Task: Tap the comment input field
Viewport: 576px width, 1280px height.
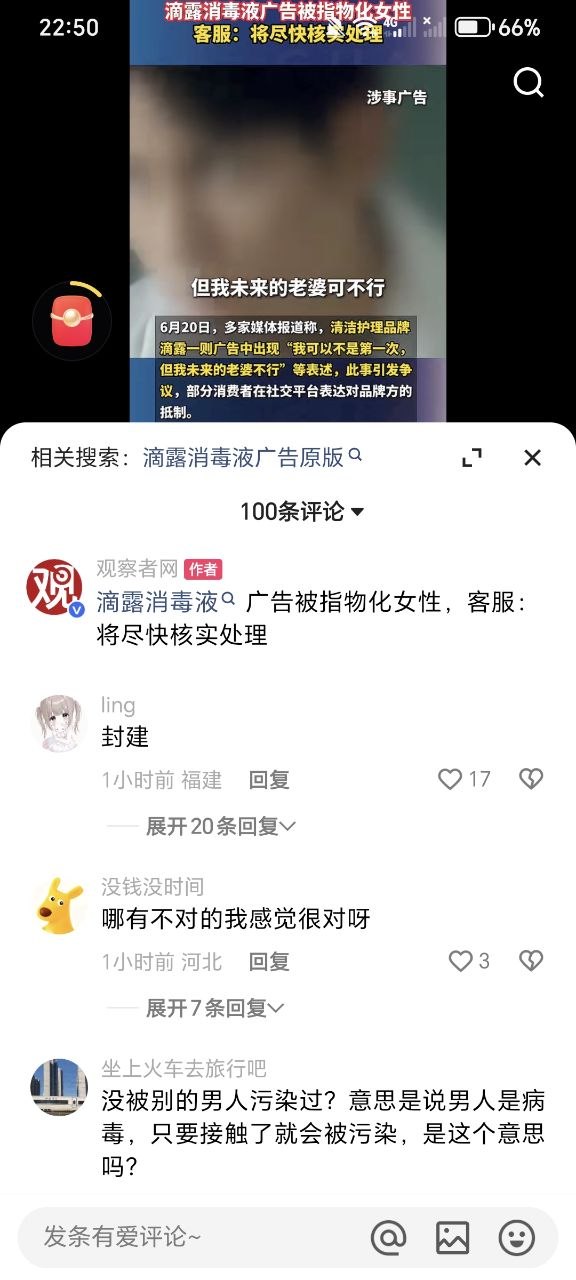Action: click(190, 1238)
